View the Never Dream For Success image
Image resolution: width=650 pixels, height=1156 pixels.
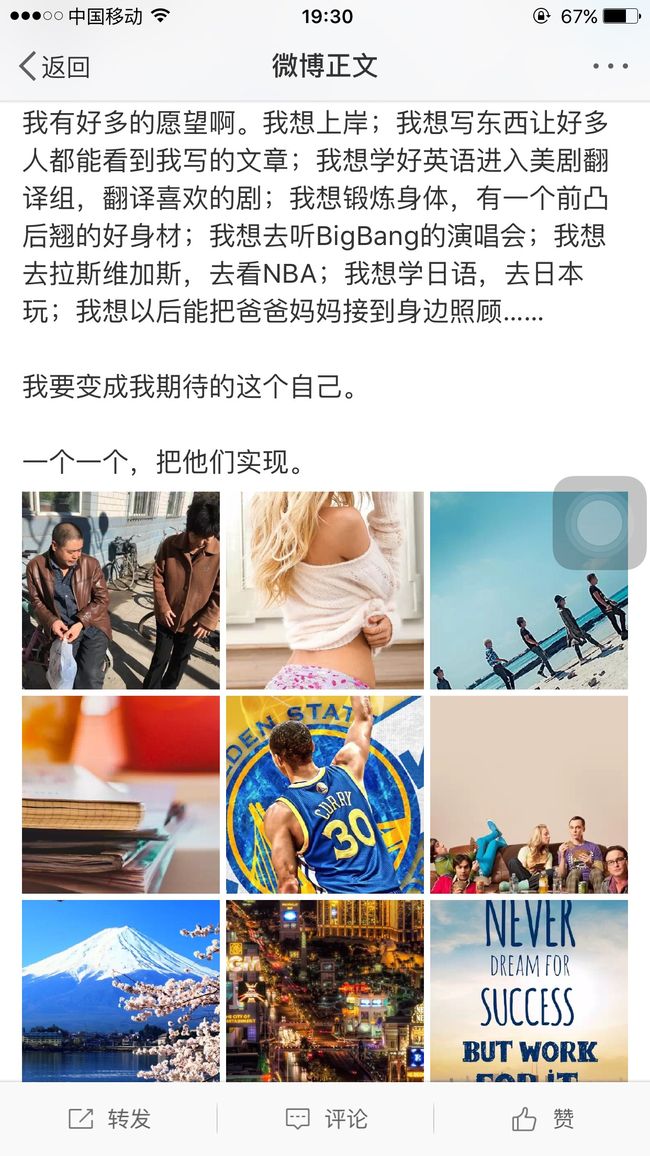(x=529, y=991)
